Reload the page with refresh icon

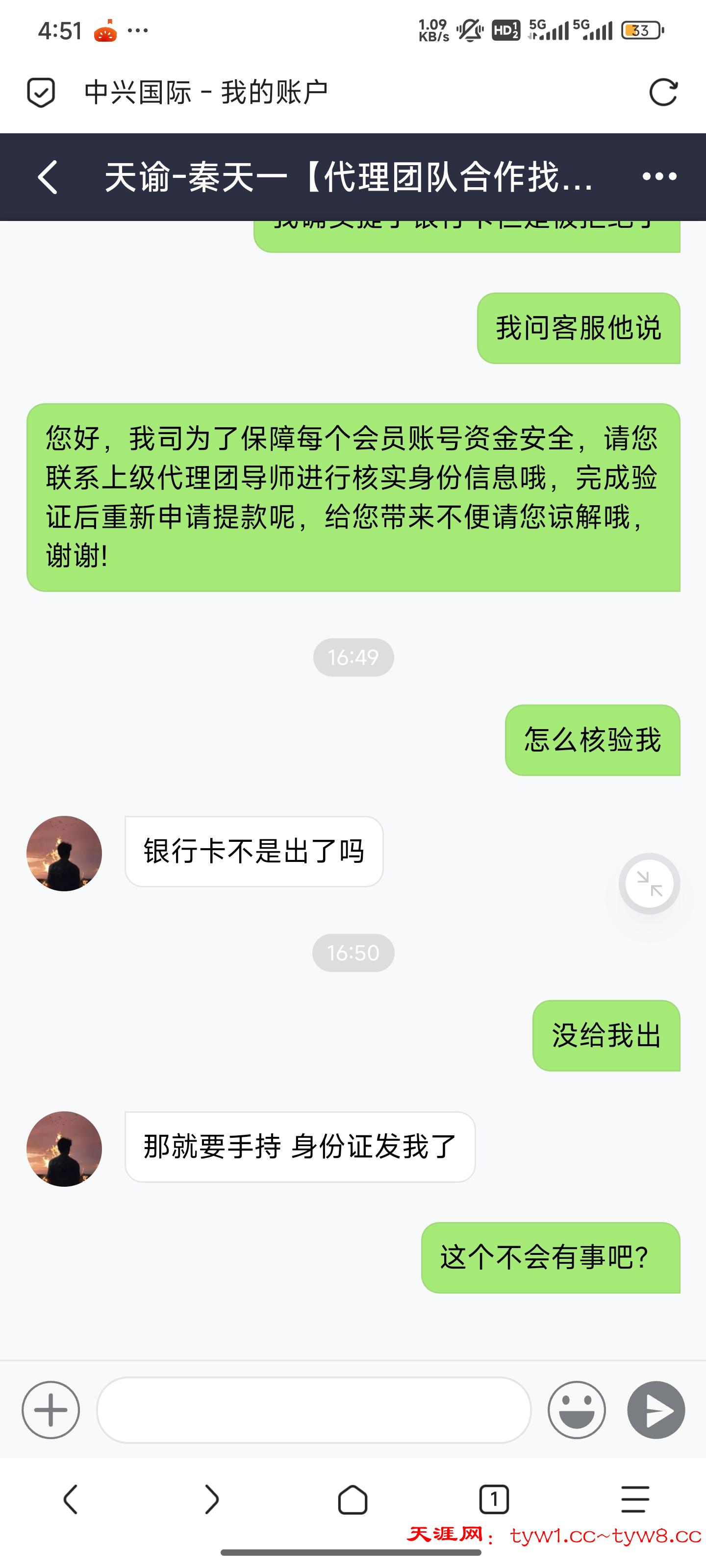663,93
